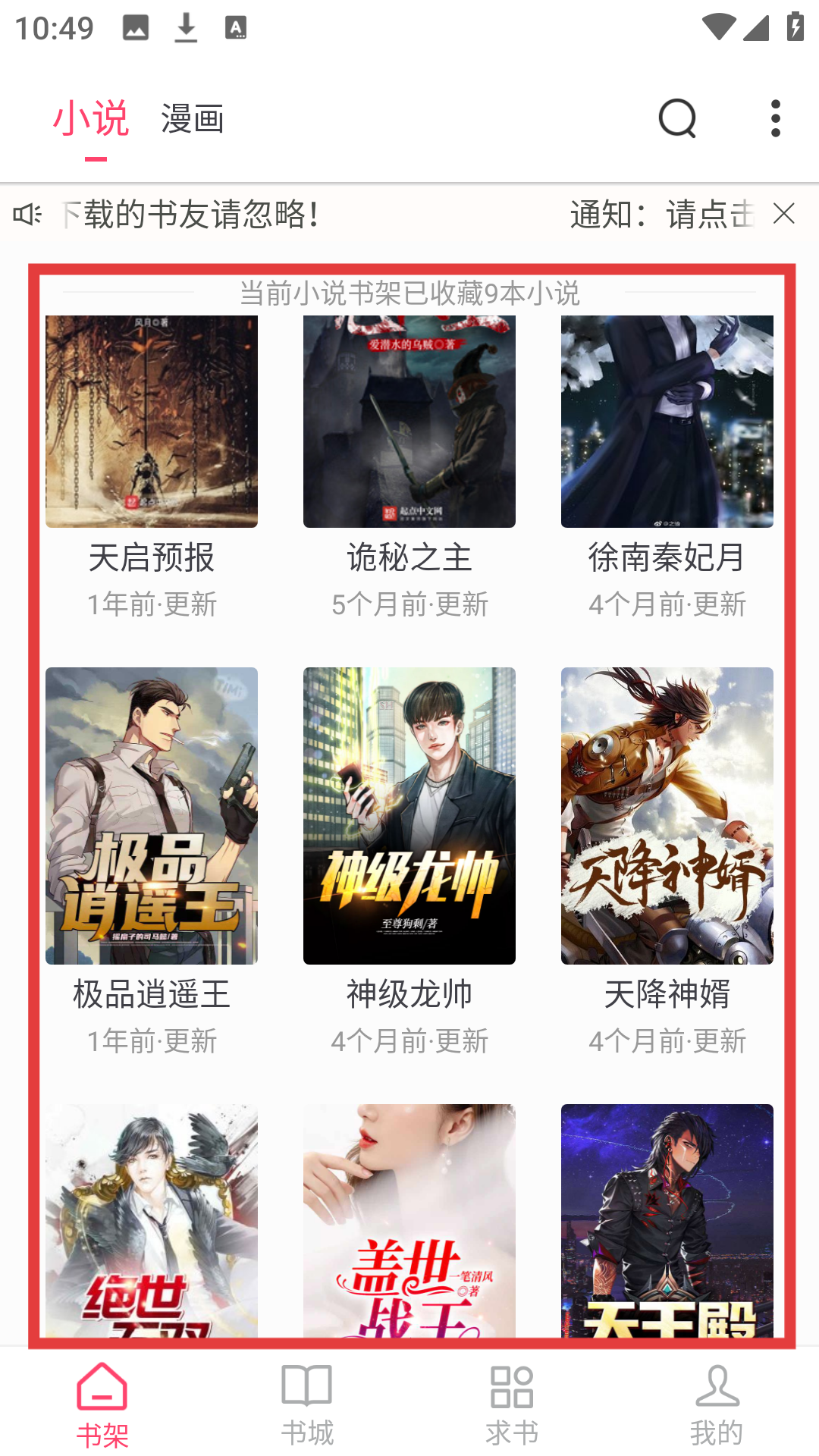819x1456 pixels.
Task: Open the search icon
Action: (677, 119)
